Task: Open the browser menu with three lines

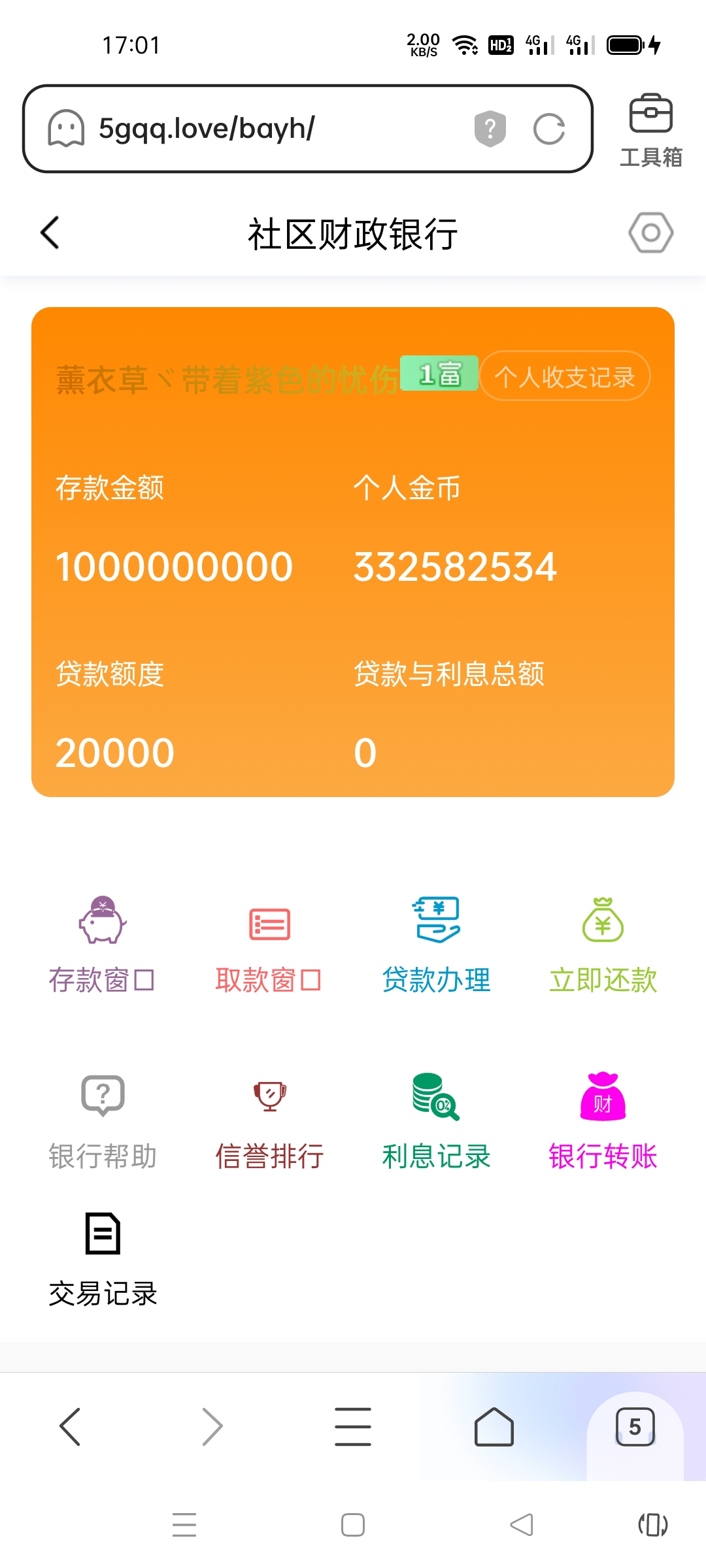Action: (x=353, y=1426)
